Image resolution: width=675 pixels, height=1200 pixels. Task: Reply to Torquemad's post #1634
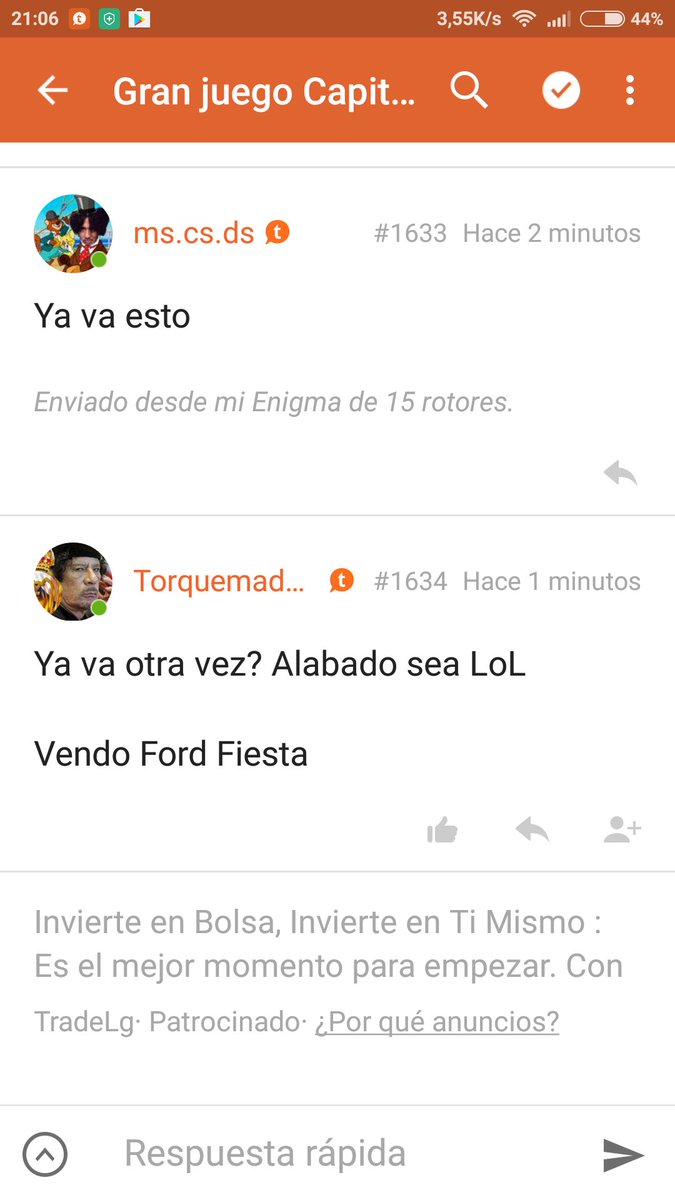pyautogui.click(x=532, y=829)
